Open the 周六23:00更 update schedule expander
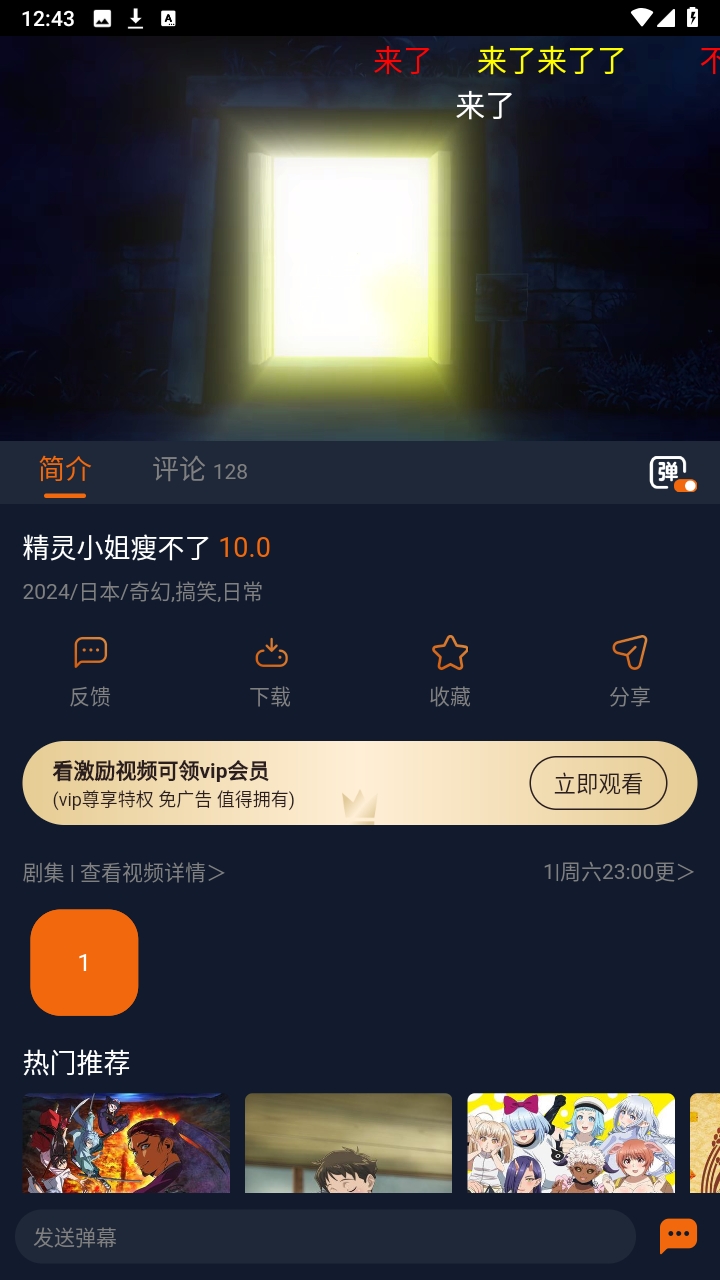Screen dimensions: 720x1280 620,872
